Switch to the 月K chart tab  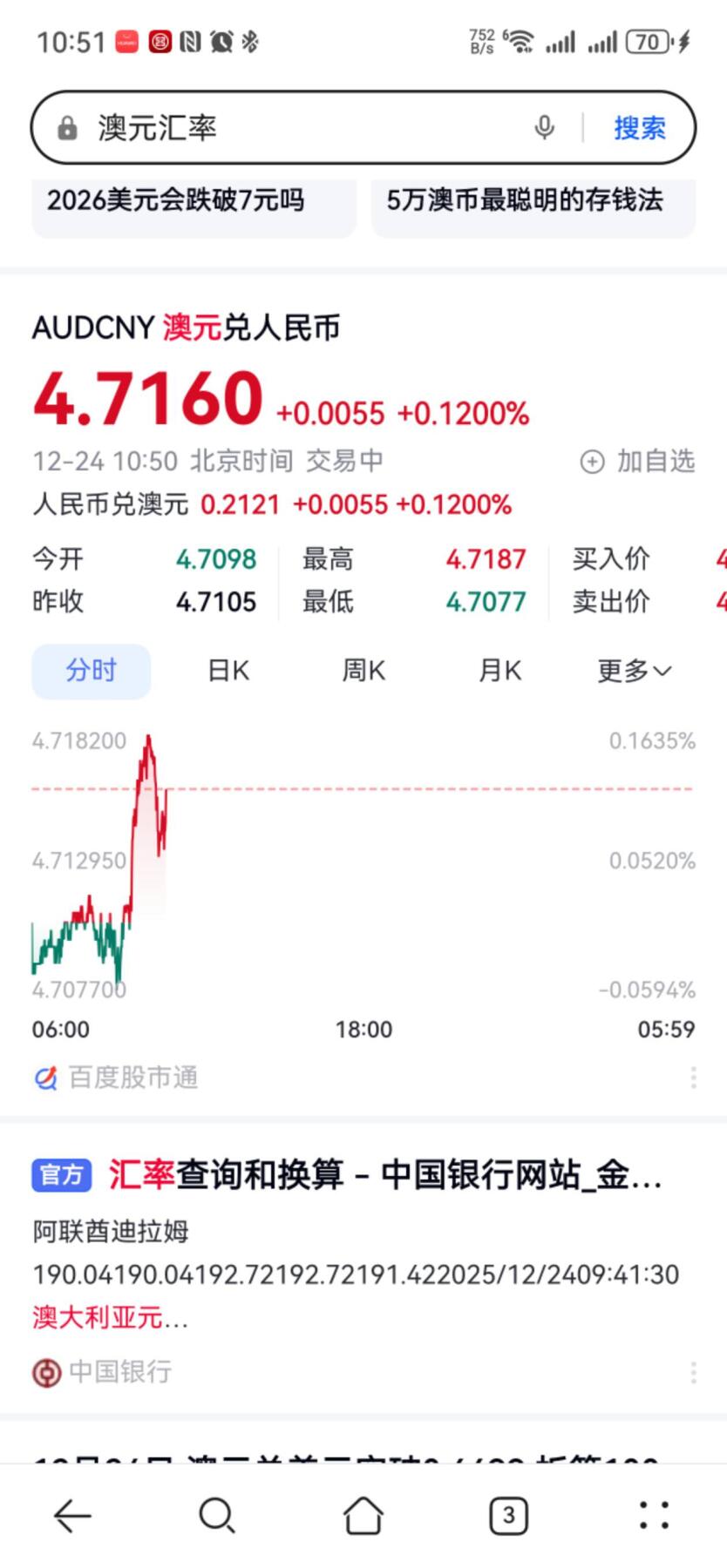[499, 671]
